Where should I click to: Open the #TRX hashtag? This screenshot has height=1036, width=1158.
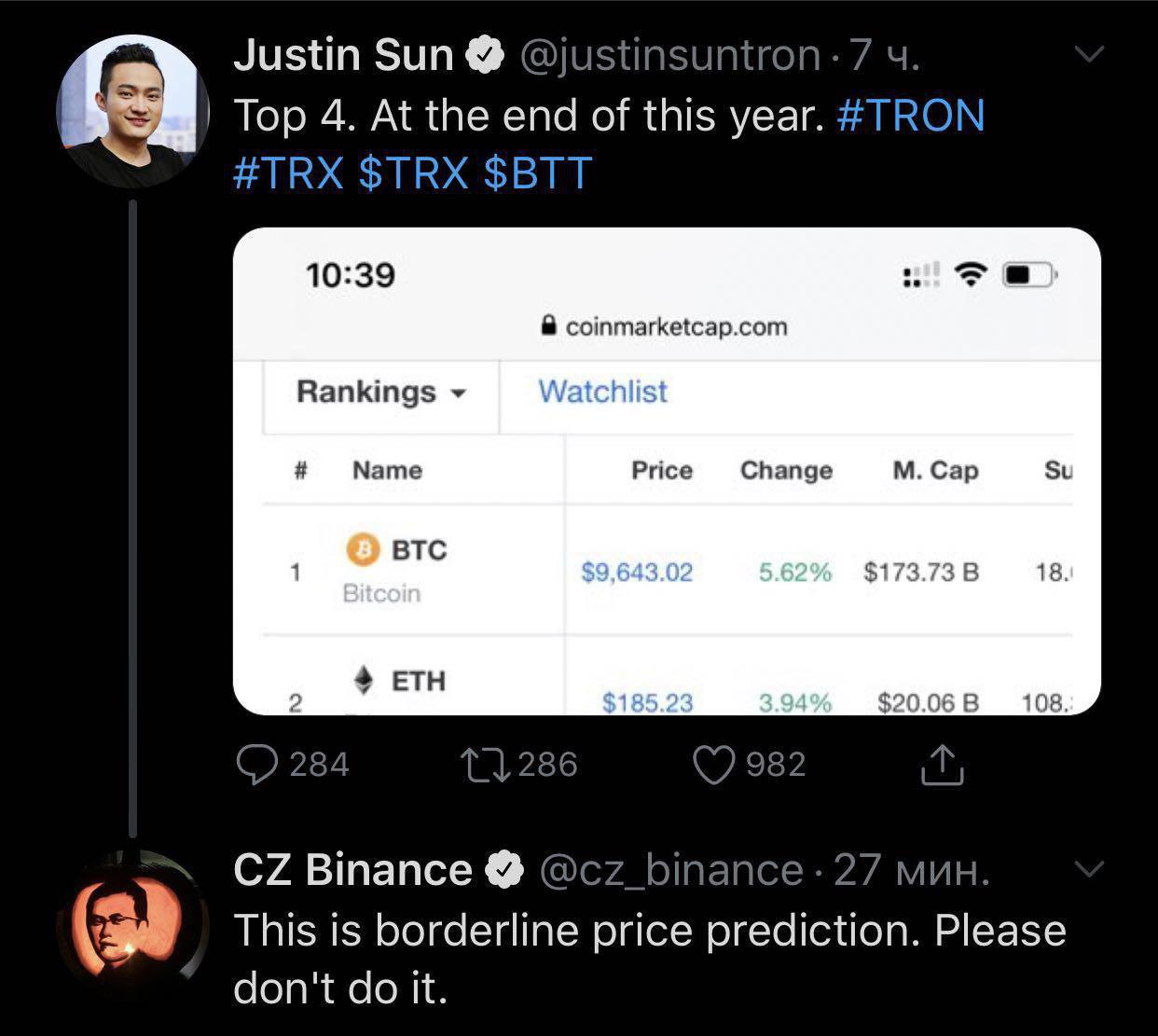pos(288,173)
